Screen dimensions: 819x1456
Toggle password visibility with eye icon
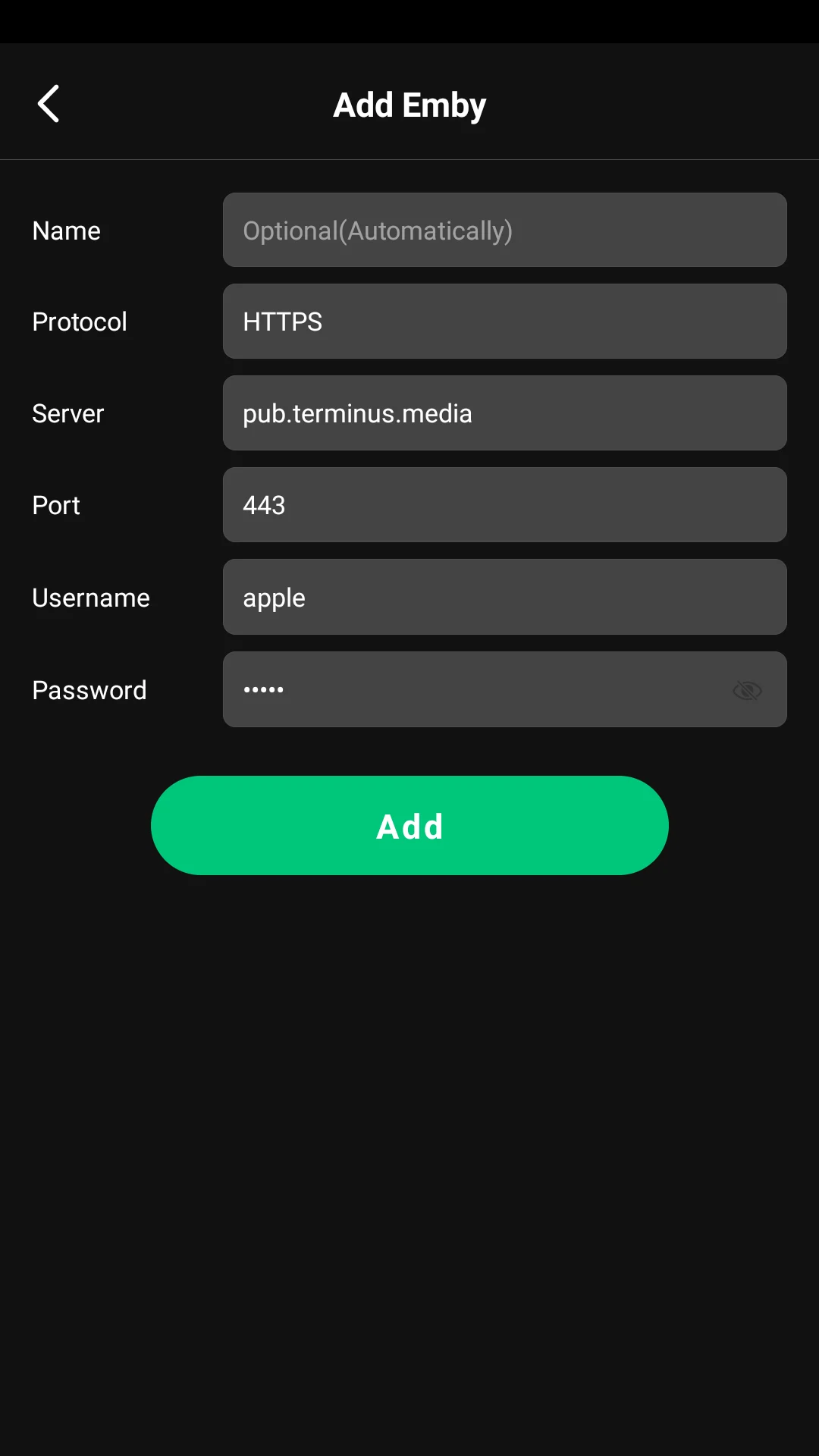coord(747,689)
